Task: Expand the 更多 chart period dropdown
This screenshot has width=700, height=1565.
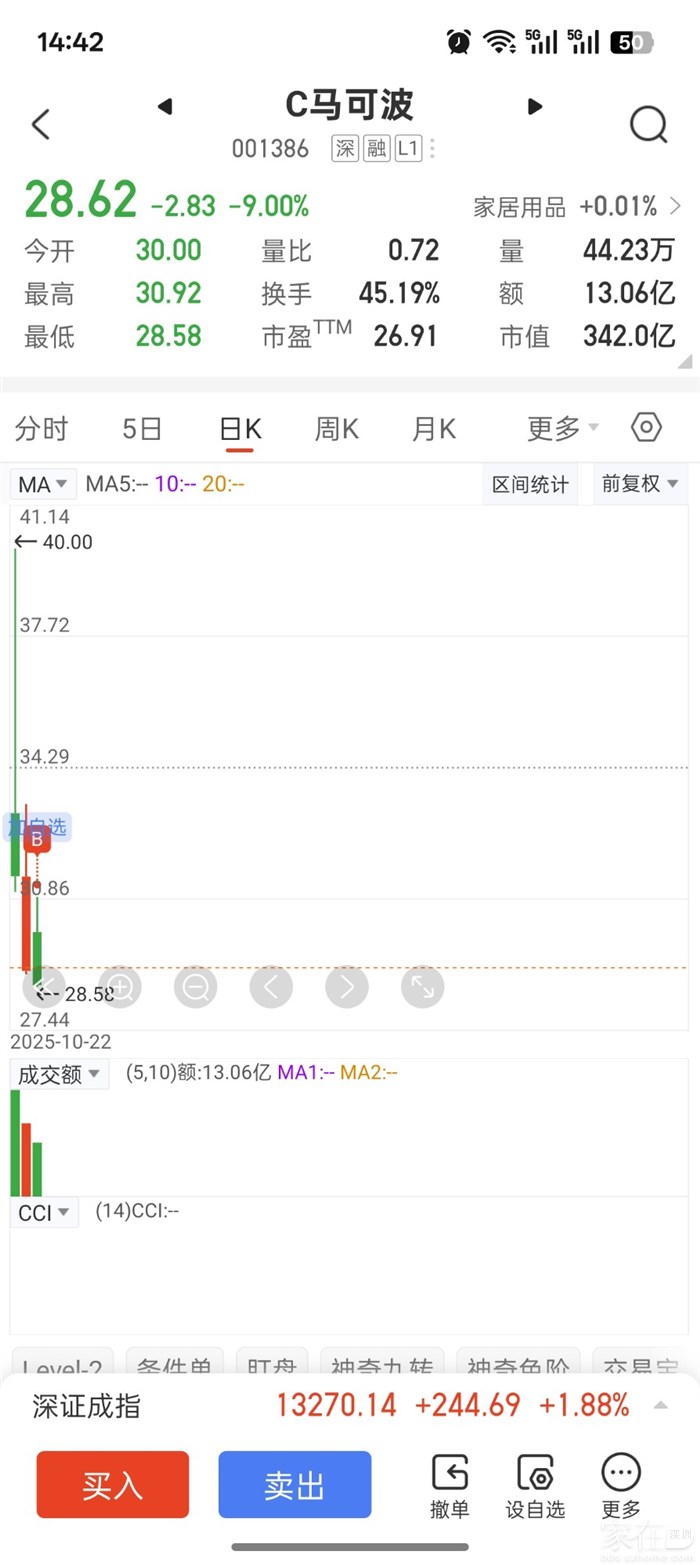Action: point(563,429)
